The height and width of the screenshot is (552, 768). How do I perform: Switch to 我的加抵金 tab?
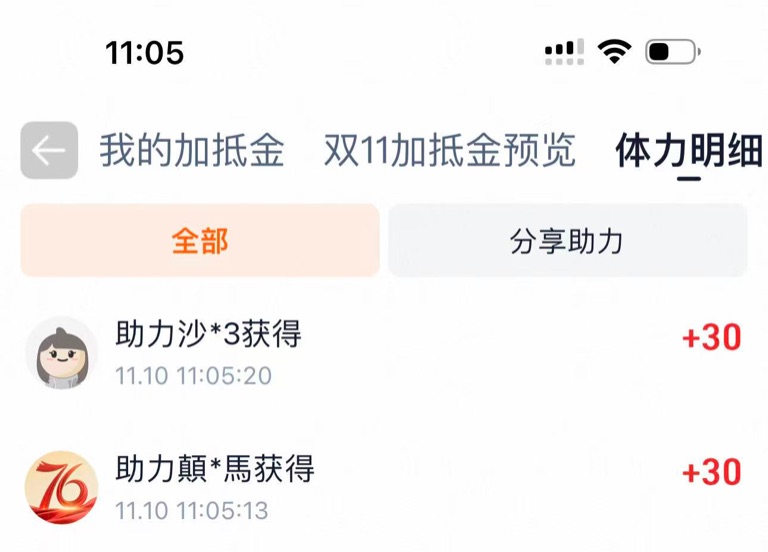click(192, 151)
